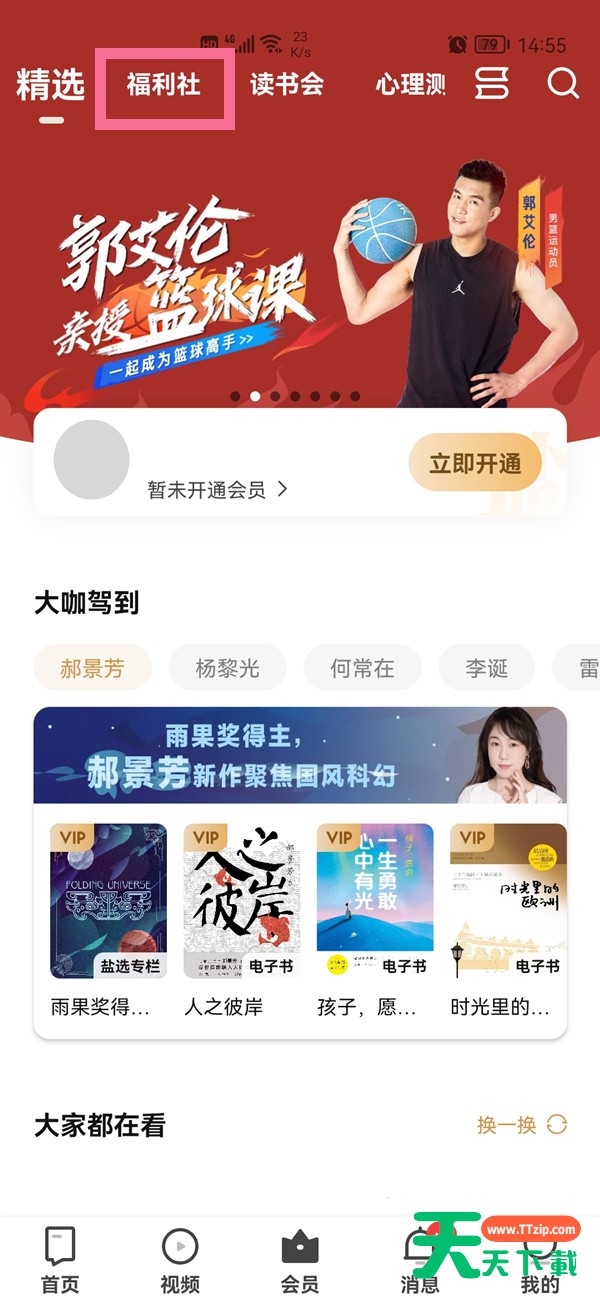Open the 郭艾伦 basketball course banner
The image size is (600, 1300).
[x=300, y=280]
